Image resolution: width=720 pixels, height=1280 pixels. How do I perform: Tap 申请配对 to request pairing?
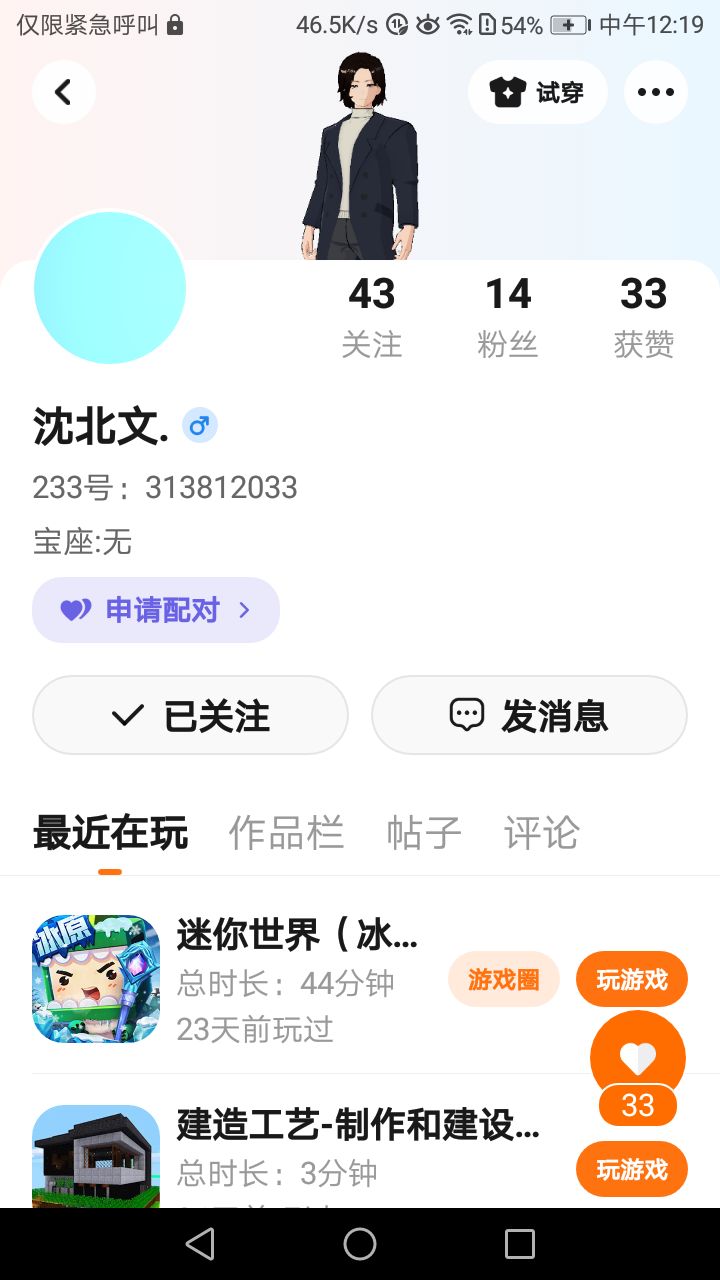[156, 610]
